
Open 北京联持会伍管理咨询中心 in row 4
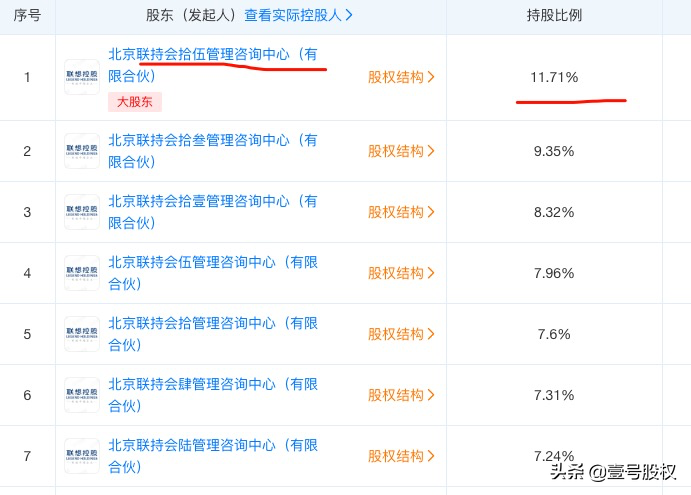click(212, 263)
